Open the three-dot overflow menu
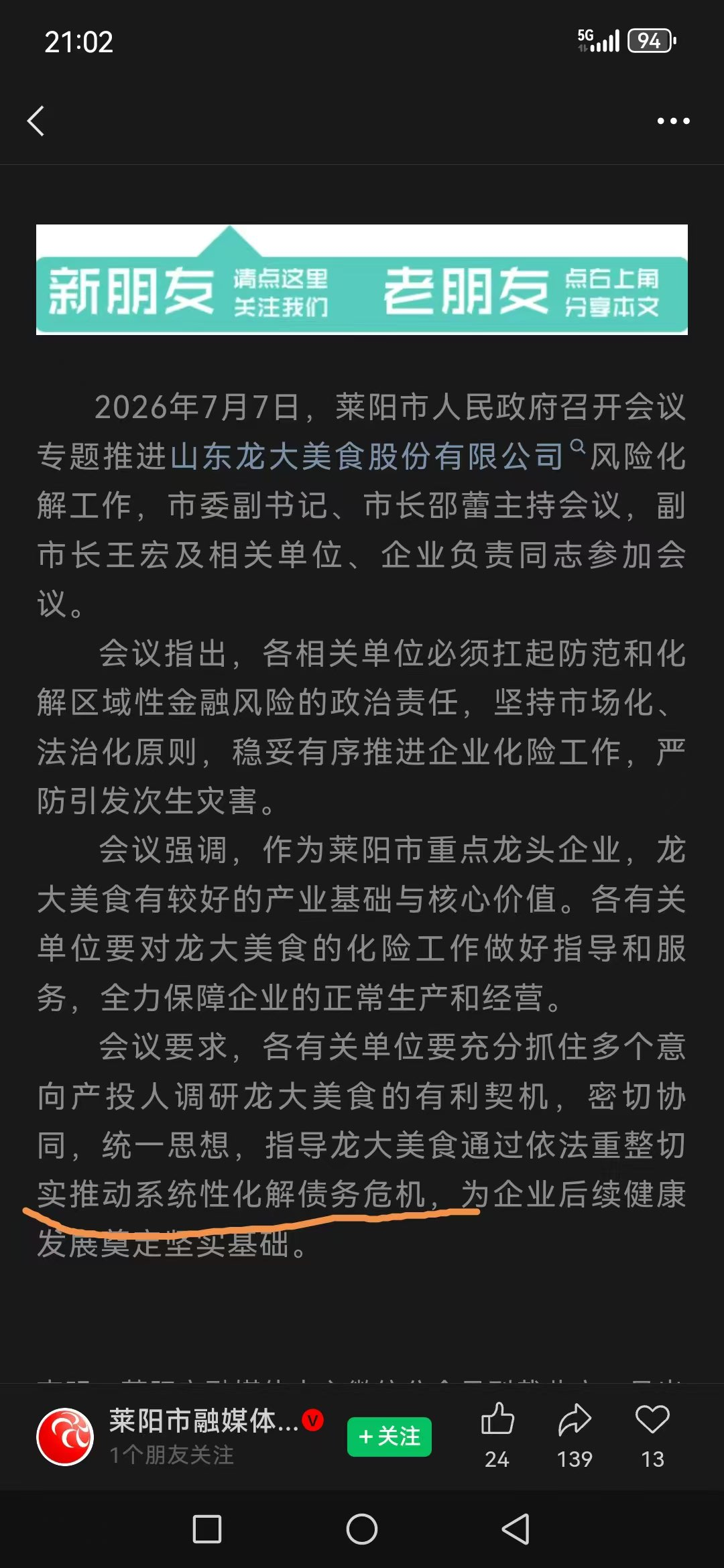The width and height of the screenshot is (724, 1568). pos(673,121)
